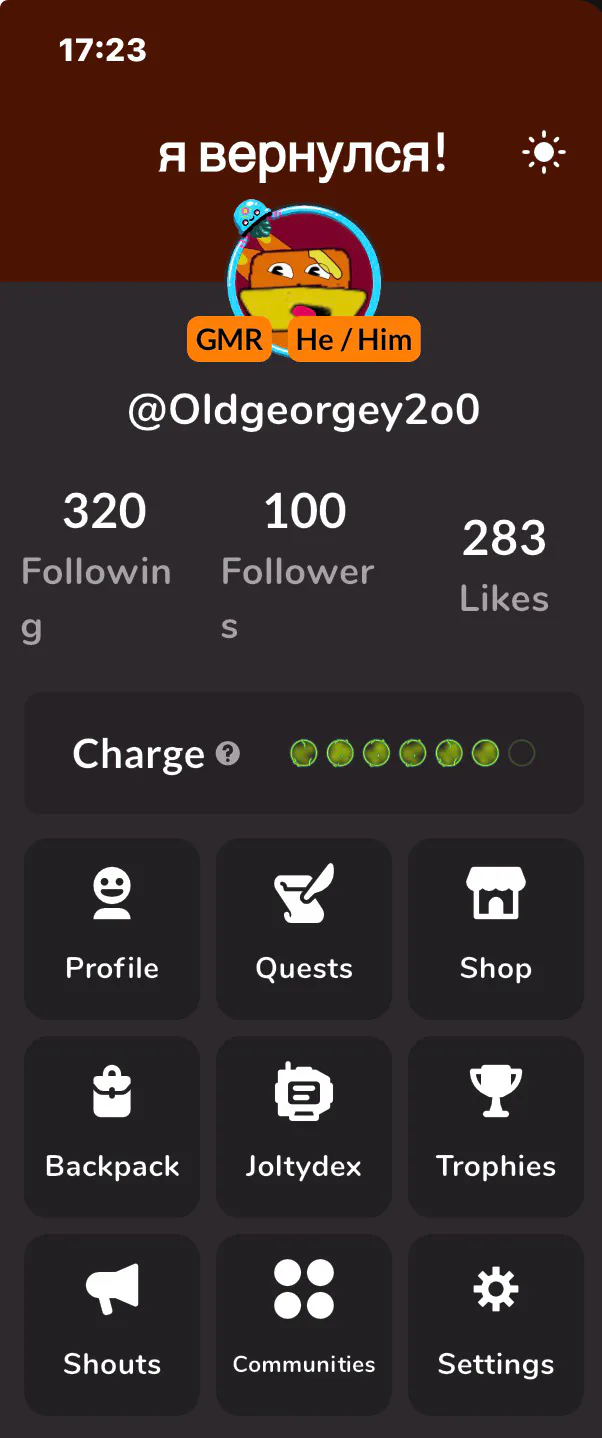The height and width of the screenshot is (1438, 602).
Task: Open Settings
Action: click(x=496, y=1323)
